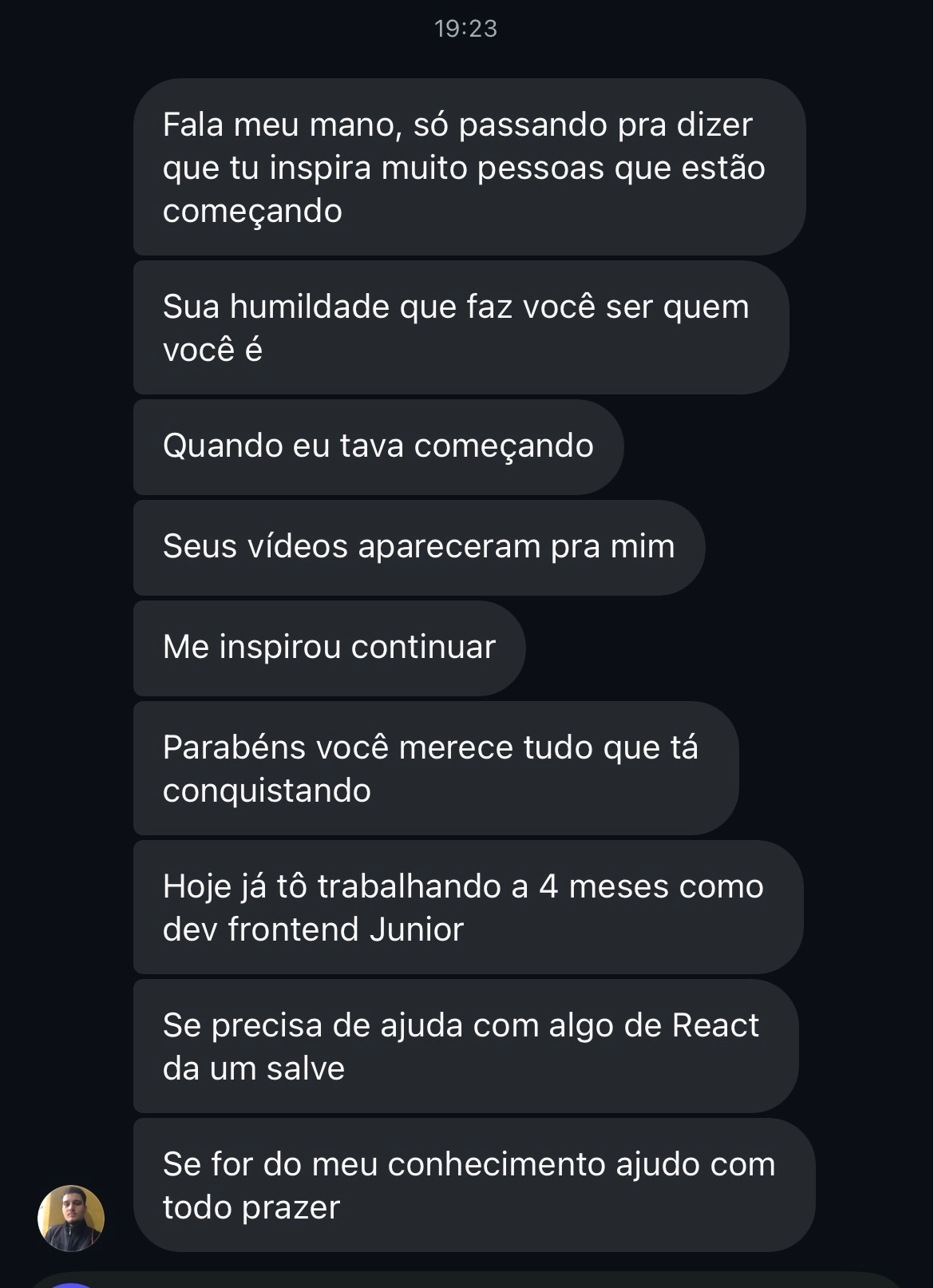Select the message starting with 'Fala meu mano'
This screenshot has height=1288, width=934.
point(467,168)
